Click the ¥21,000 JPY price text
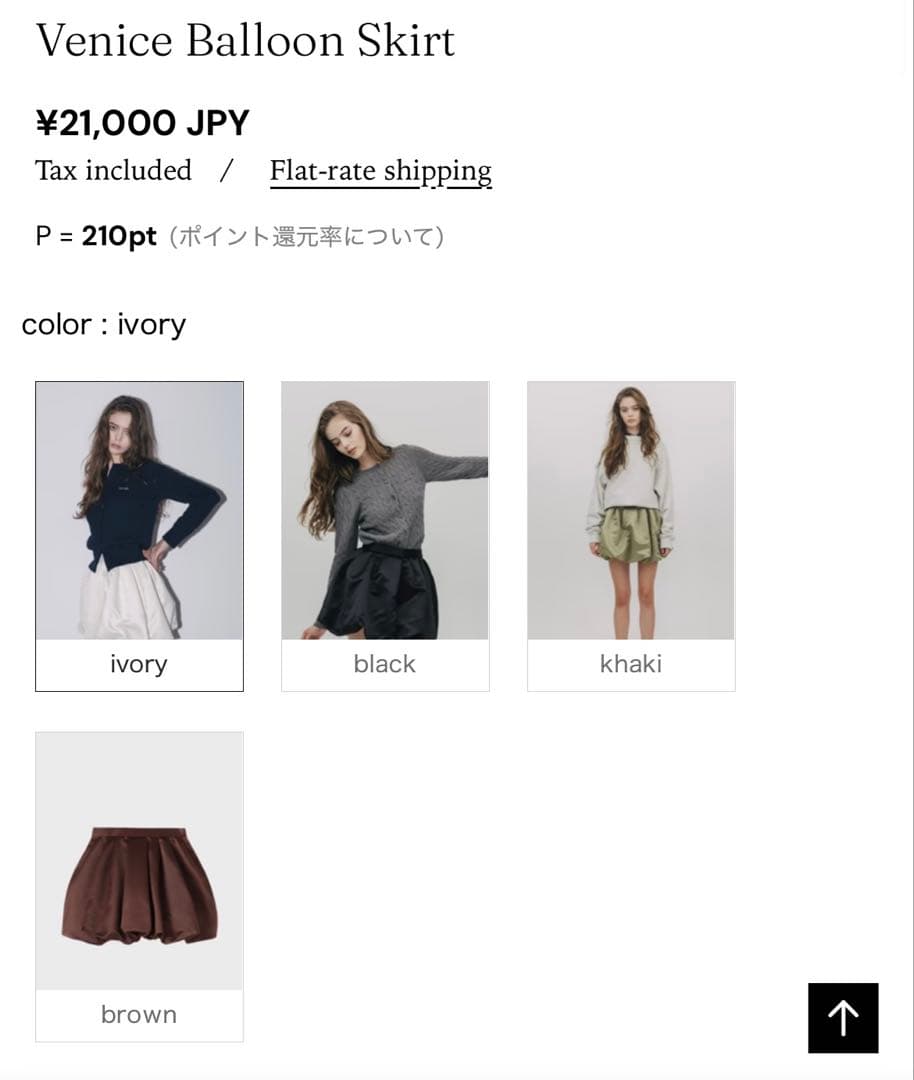 [143, 122]
